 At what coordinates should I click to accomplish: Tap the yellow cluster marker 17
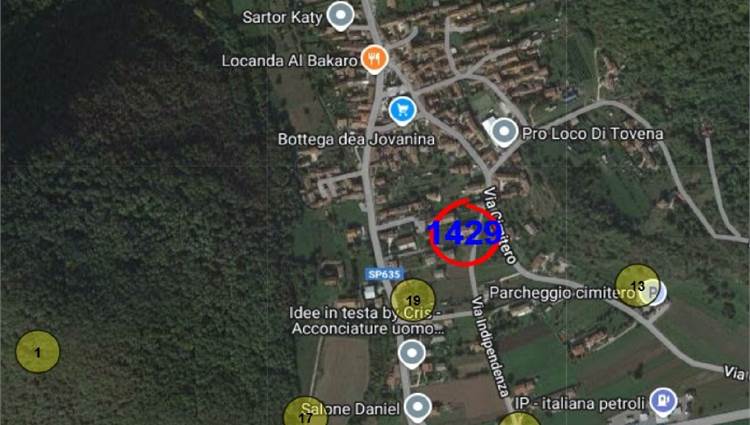tap(305, 415)
